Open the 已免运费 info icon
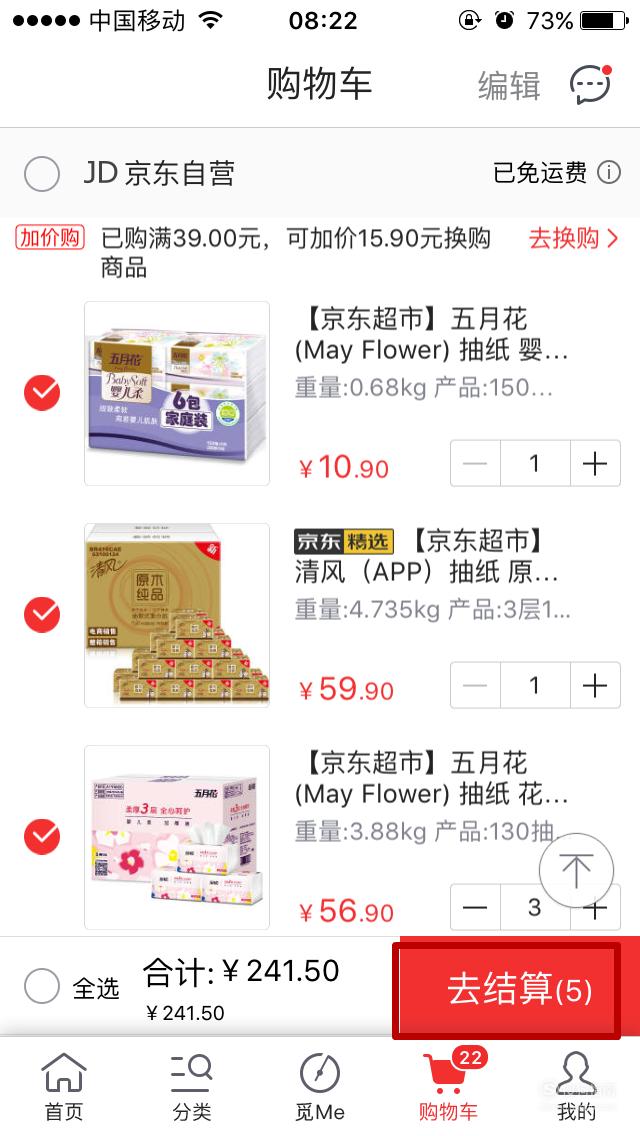The height and width of the screenshot is (1136, 640). point(609,172)
